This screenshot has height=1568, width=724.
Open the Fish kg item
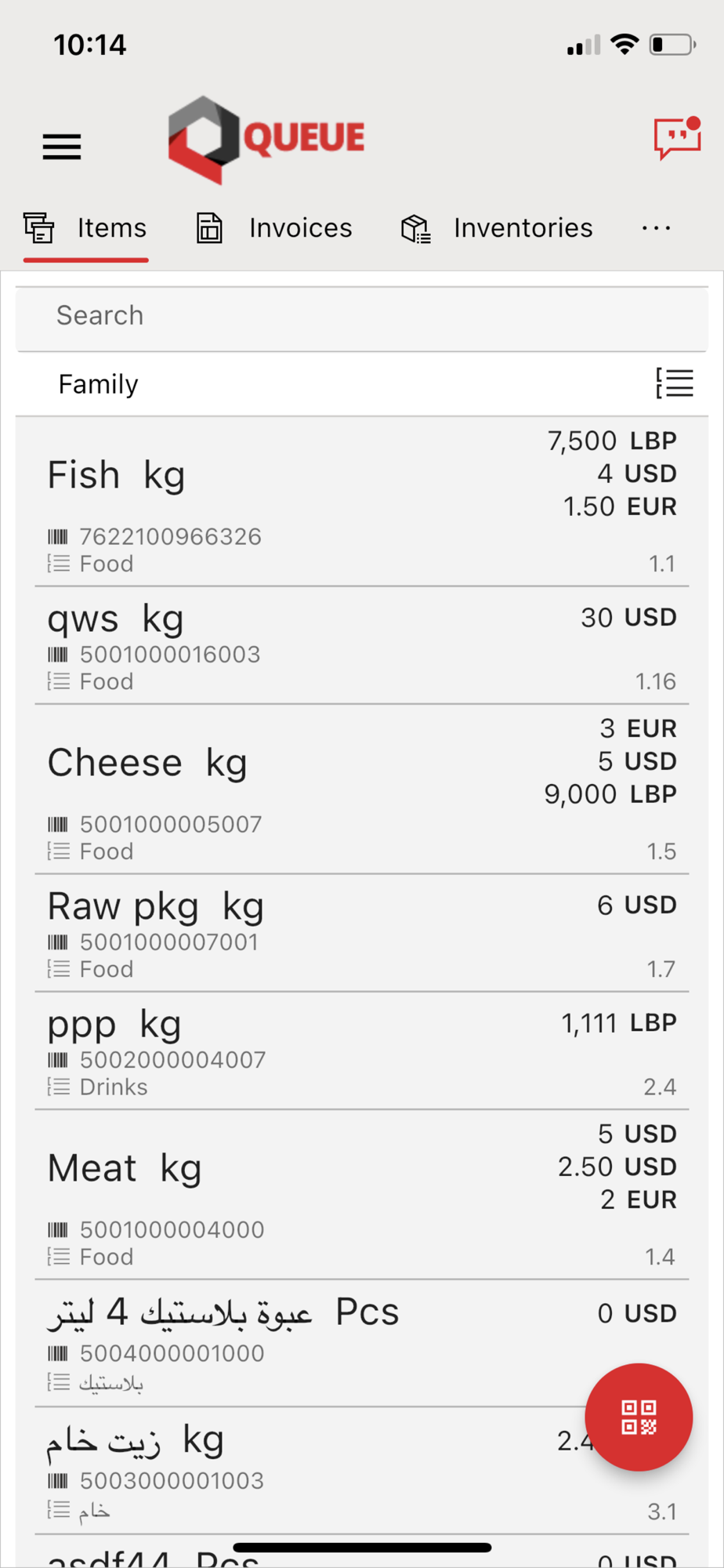coord(362,502)
